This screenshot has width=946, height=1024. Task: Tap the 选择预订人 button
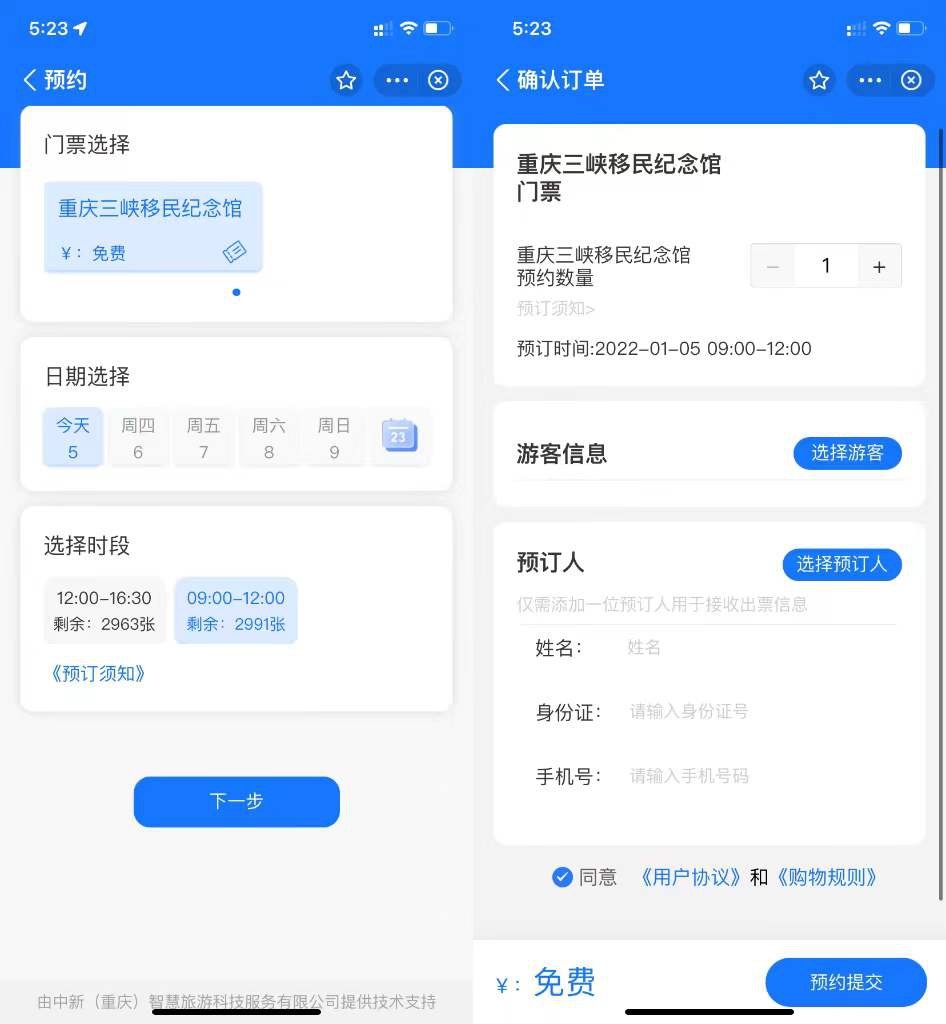coord(841,564)
